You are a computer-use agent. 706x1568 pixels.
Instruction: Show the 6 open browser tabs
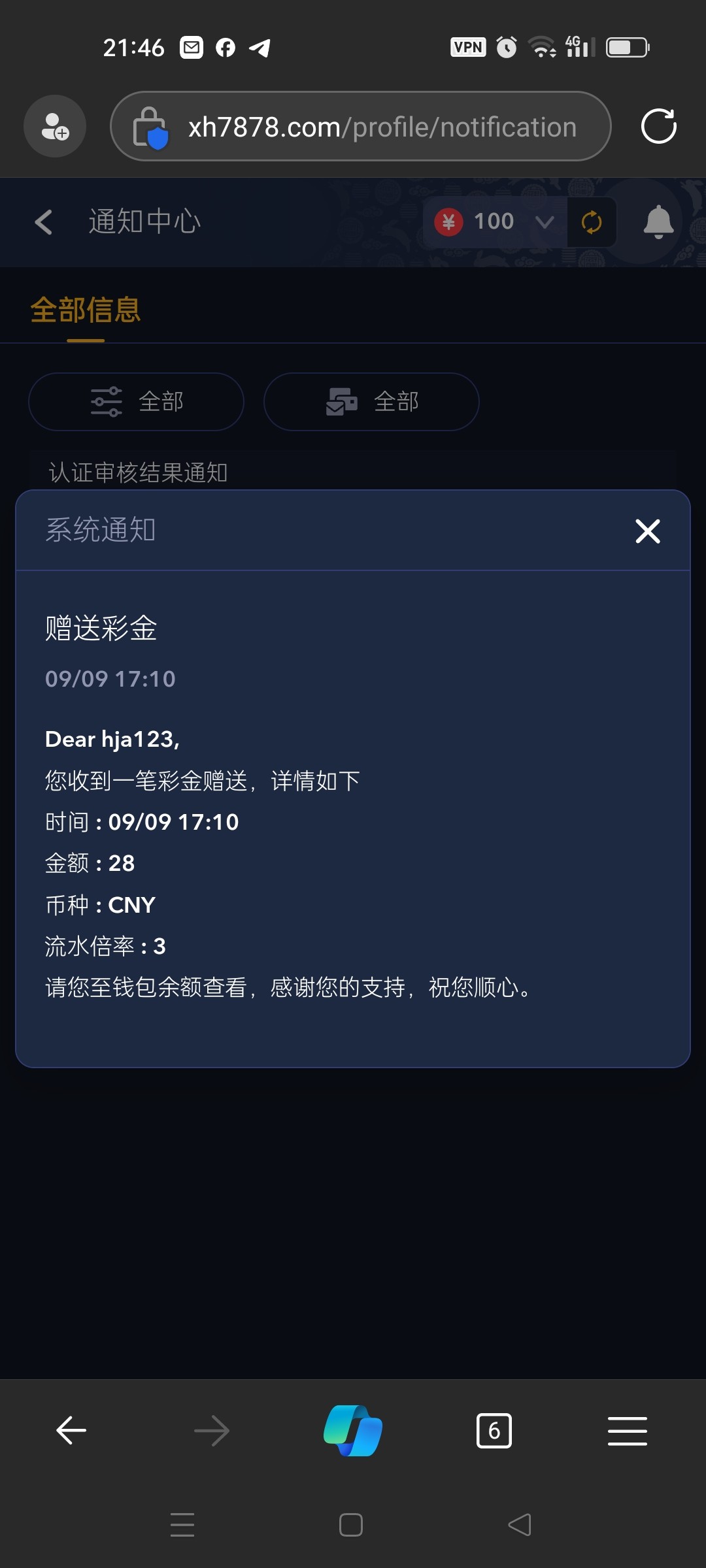(494, 1431)
